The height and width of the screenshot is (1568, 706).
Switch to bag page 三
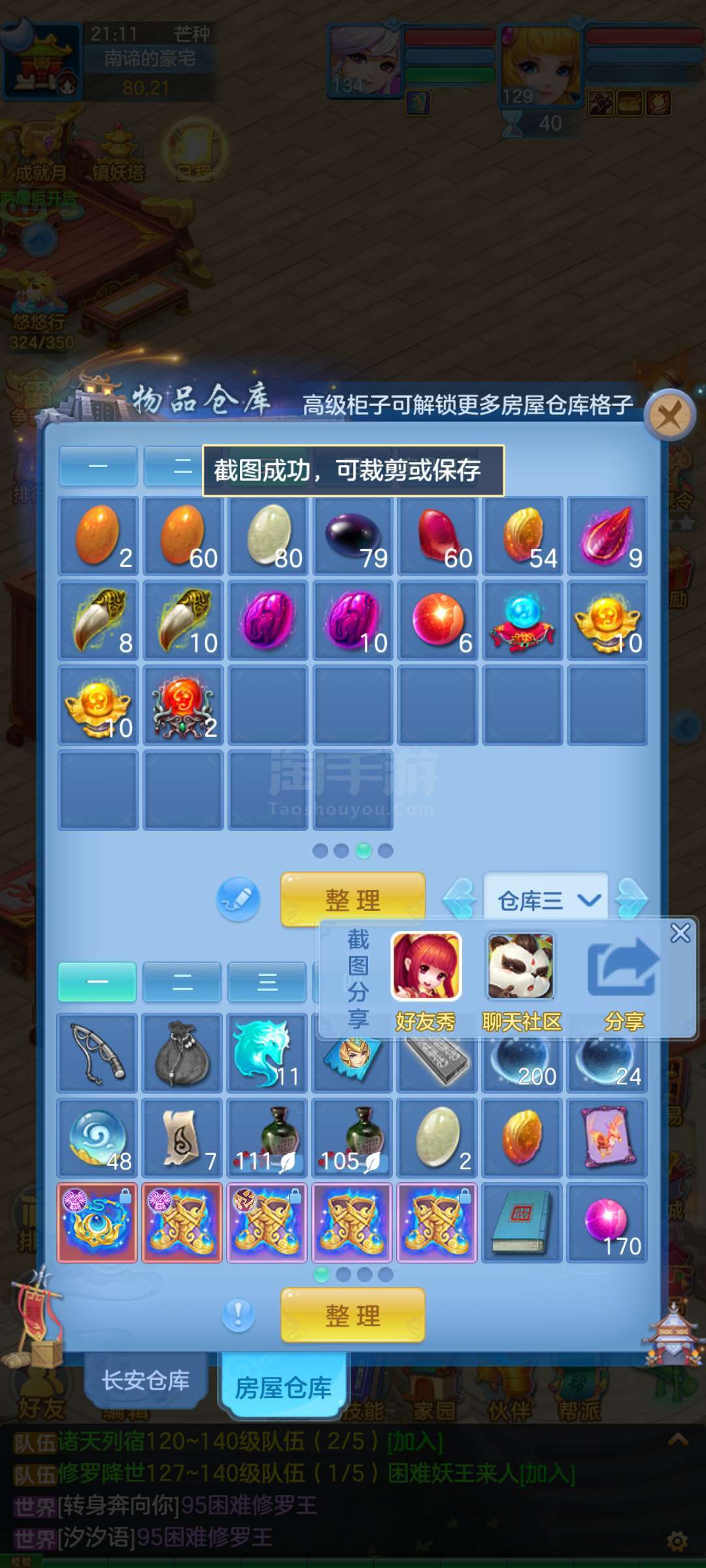click(267, 981)
